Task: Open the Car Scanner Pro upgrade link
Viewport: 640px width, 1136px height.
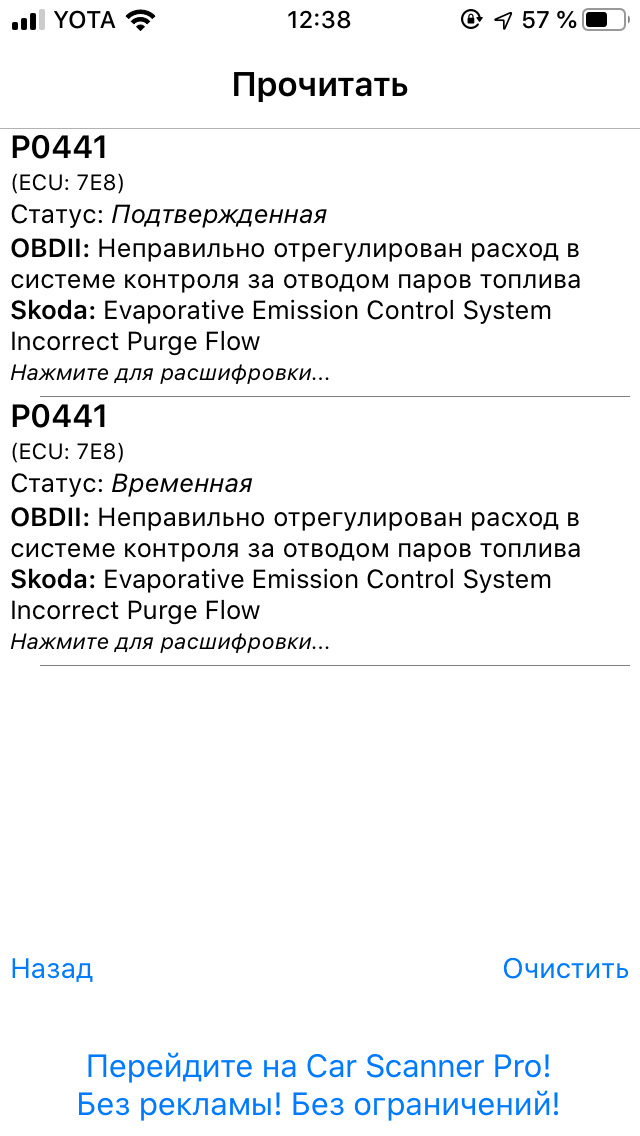Action: pos(319,1085)
